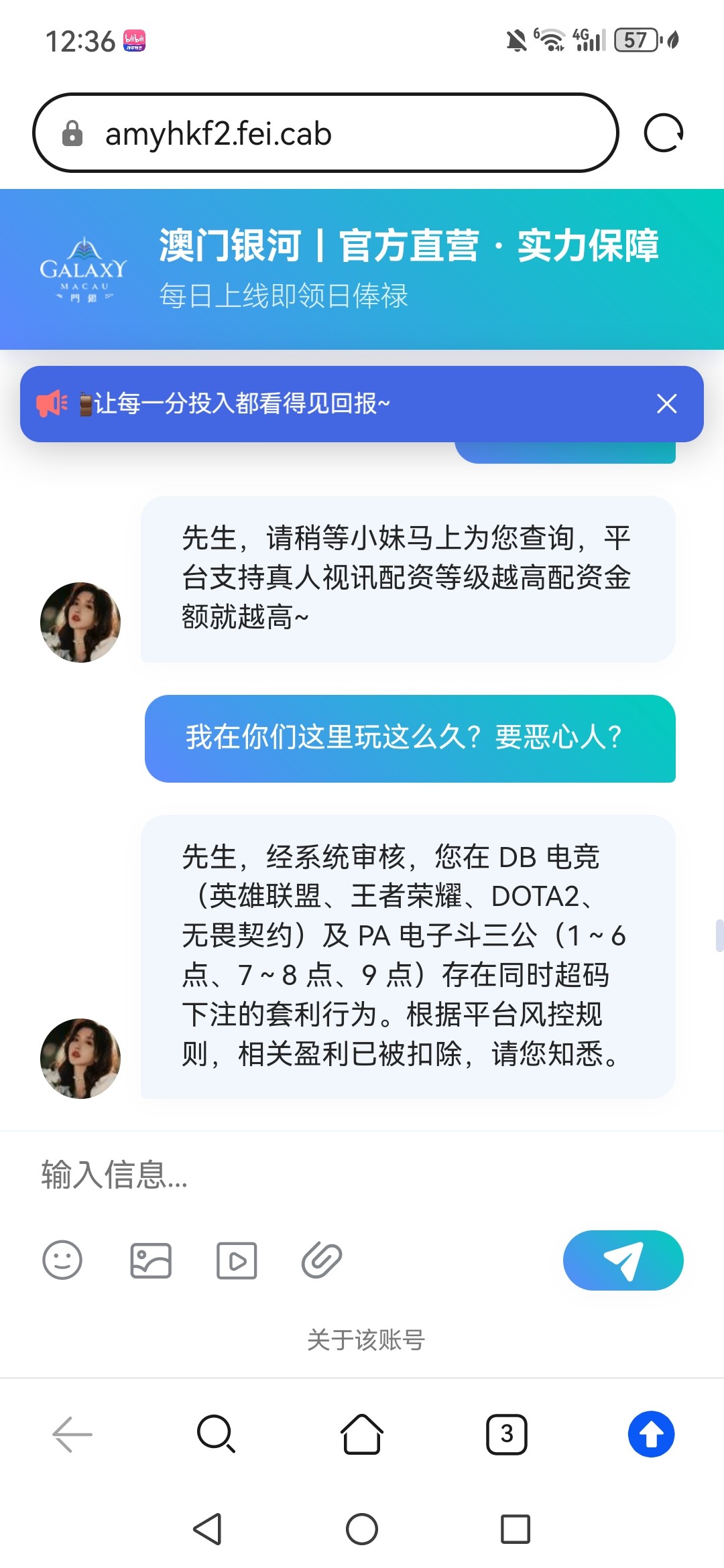Tap the Android system back triangle button

pos(208,1530)
